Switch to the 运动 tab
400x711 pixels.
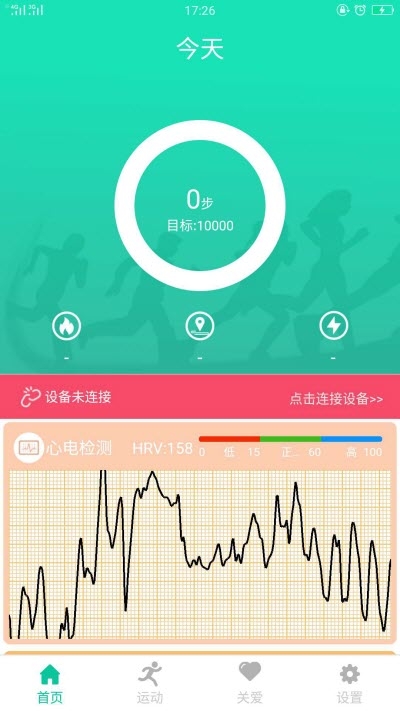[150, 683]
